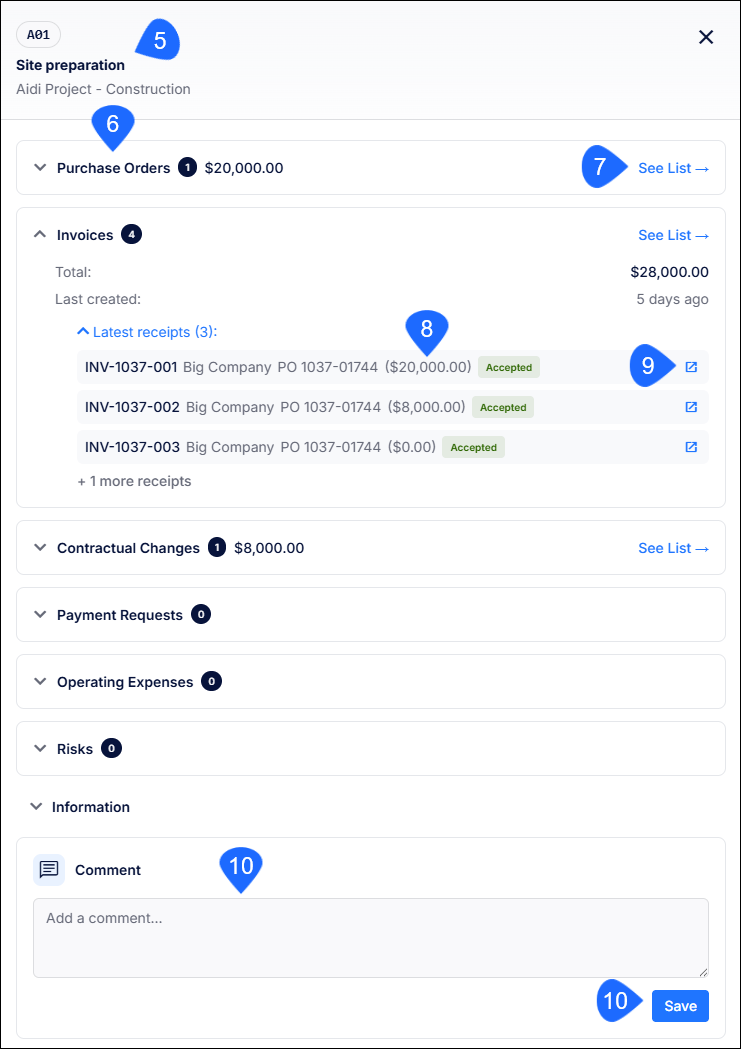Viewport: 741px width, 1049px height.
Task: Focus the Add a comment field
Action: point(370,938)
